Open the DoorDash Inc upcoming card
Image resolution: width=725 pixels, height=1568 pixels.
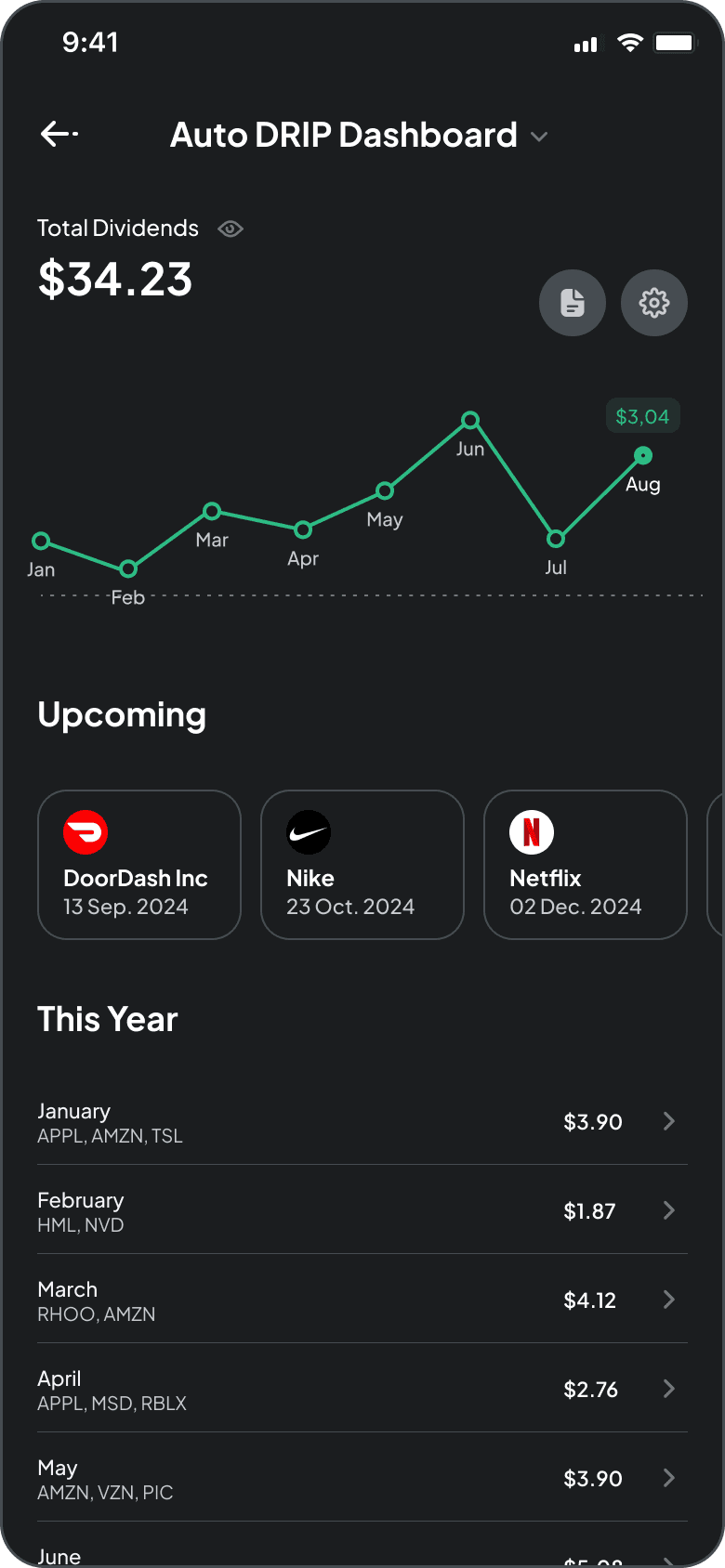(x=139, y=864)
